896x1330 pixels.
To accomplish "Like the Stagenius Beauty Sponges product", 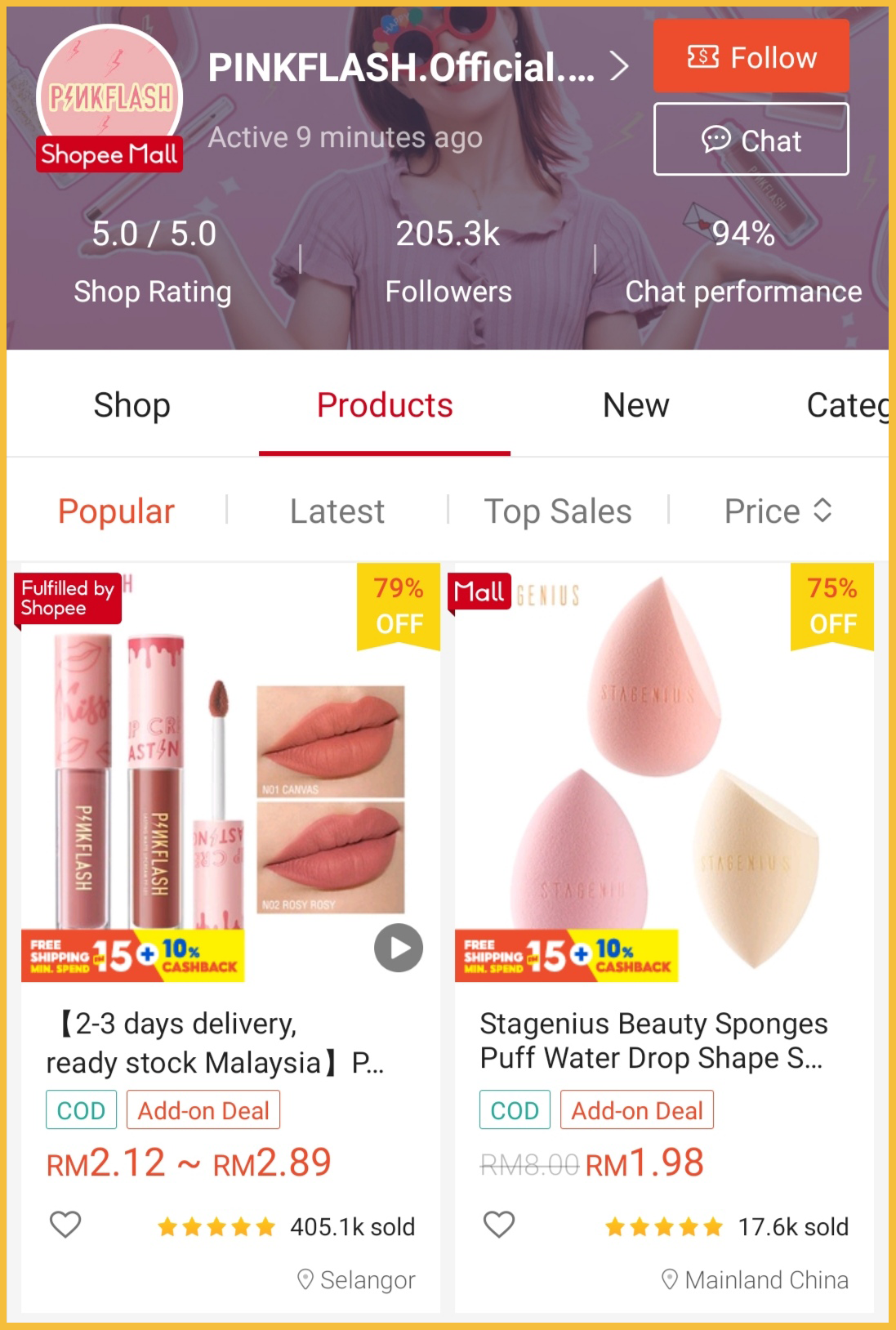I will 499,1225.
